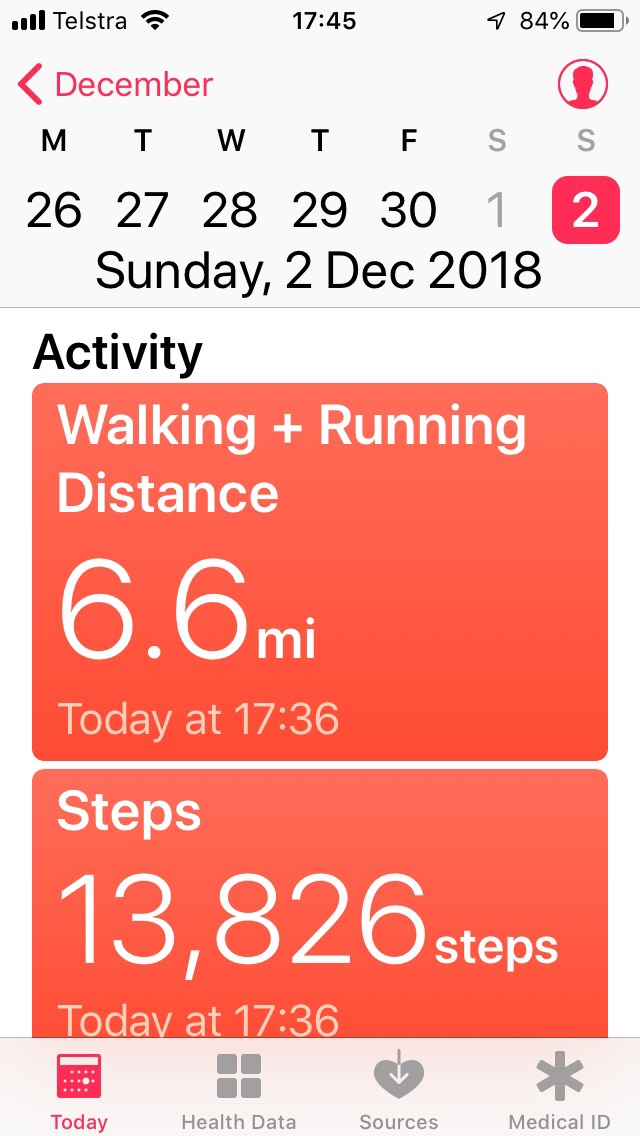The width and height of the screenshot is (640, 1136).
Task: Select Friday 30 in the week
Action: (408, 210)
